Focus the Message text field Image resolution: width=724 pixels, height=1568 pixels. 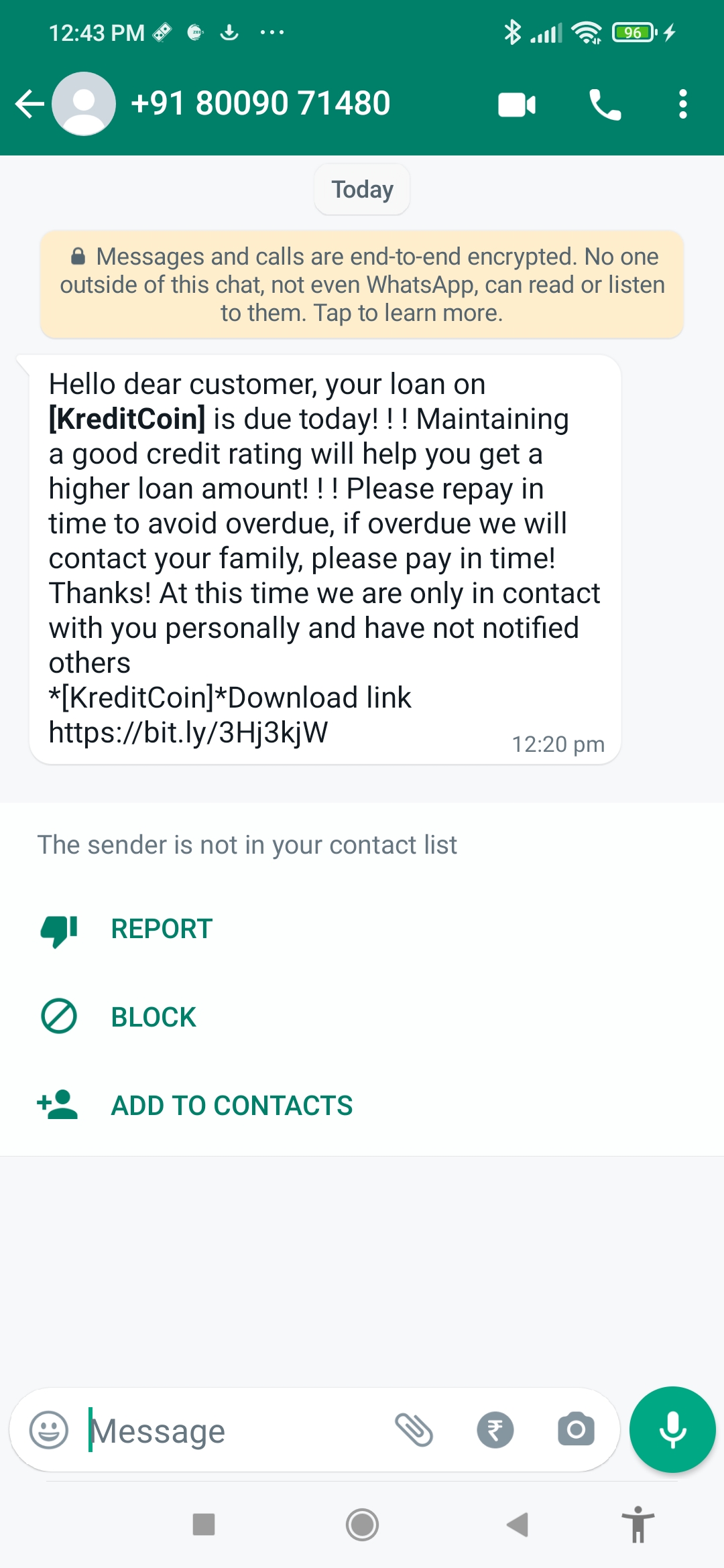tap(235, 1431)
